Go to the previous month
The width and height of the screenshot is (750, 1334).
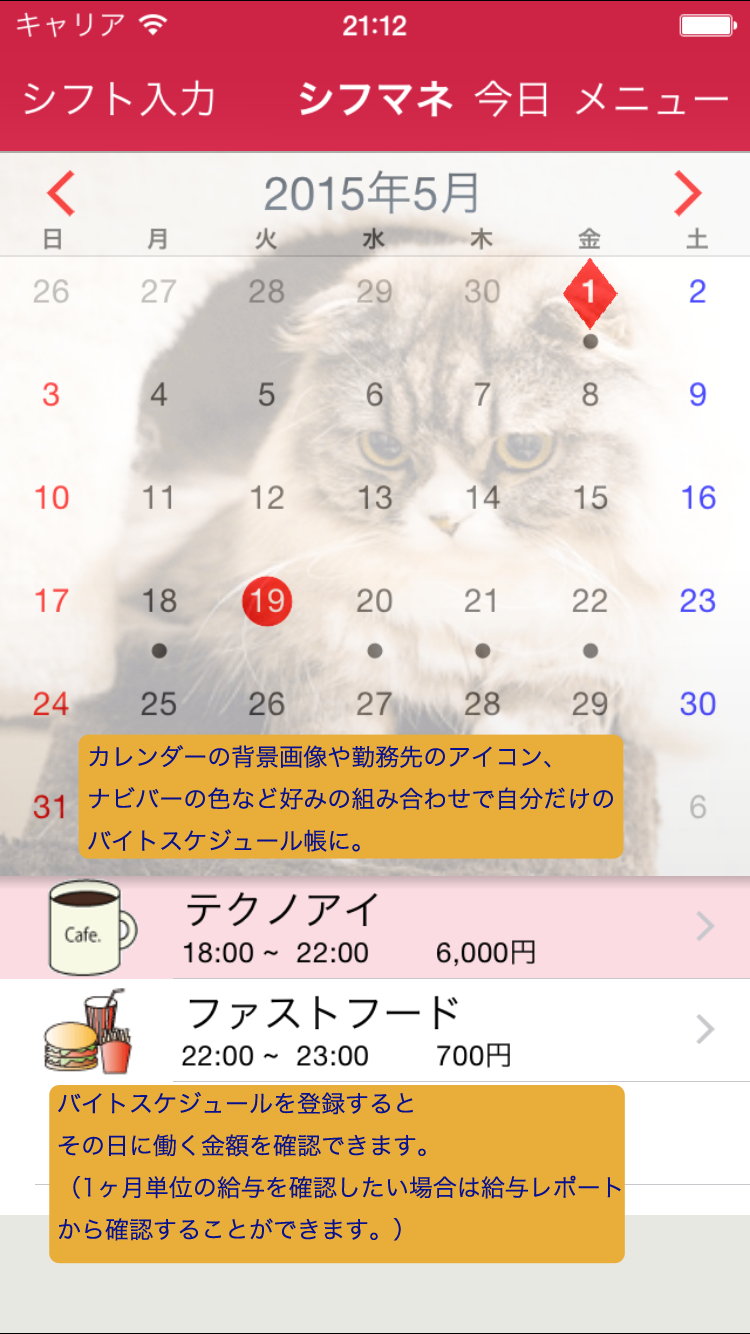61,193
